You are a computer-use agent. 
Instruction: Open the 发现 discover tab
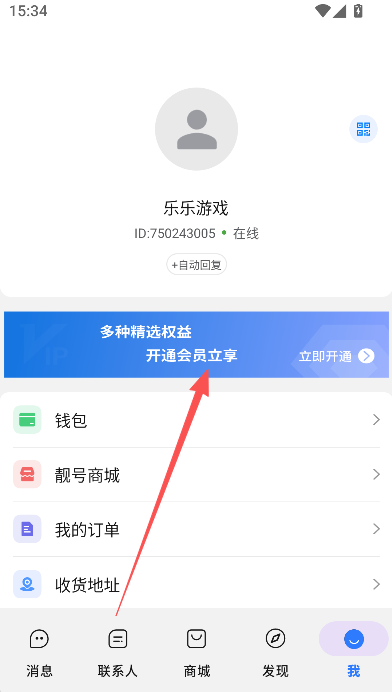(275, 652)
